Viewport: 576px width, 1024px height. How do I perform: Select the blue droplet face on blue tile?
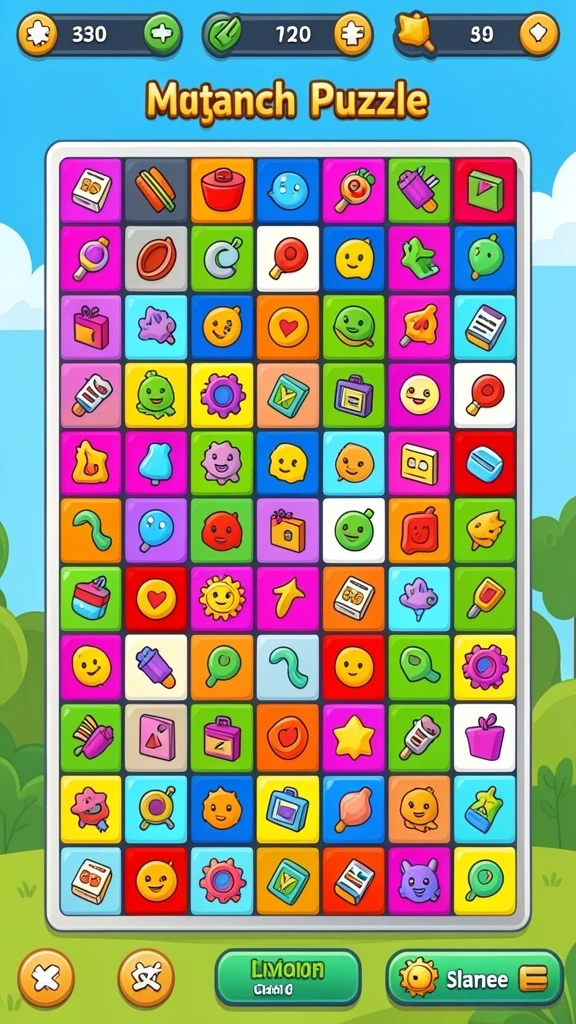pyautogui.click(x=288, y=191)
